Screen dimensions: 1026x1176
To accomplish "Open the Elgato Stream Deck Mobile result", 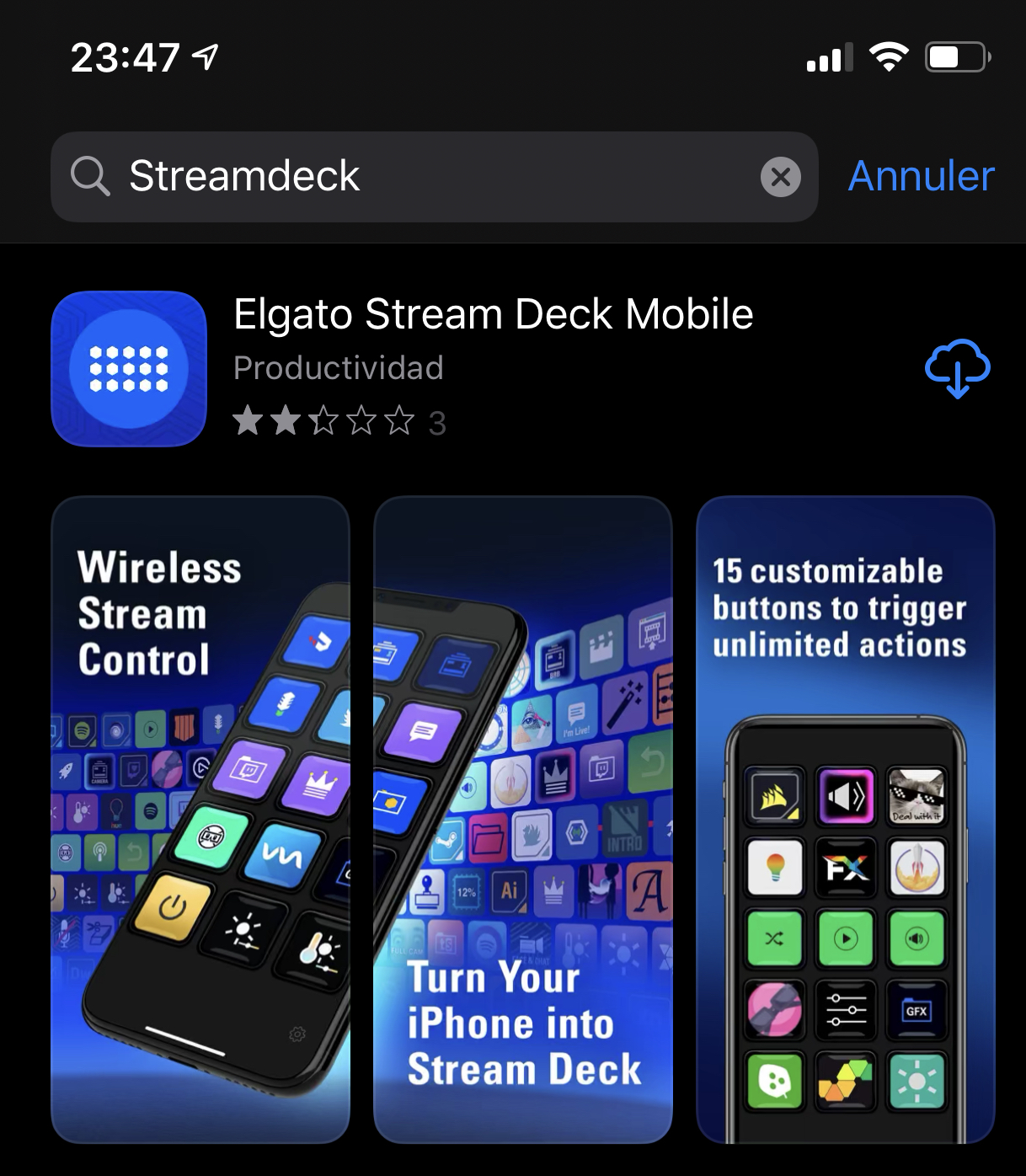I will pyautogui.click(x=493, y=315).
